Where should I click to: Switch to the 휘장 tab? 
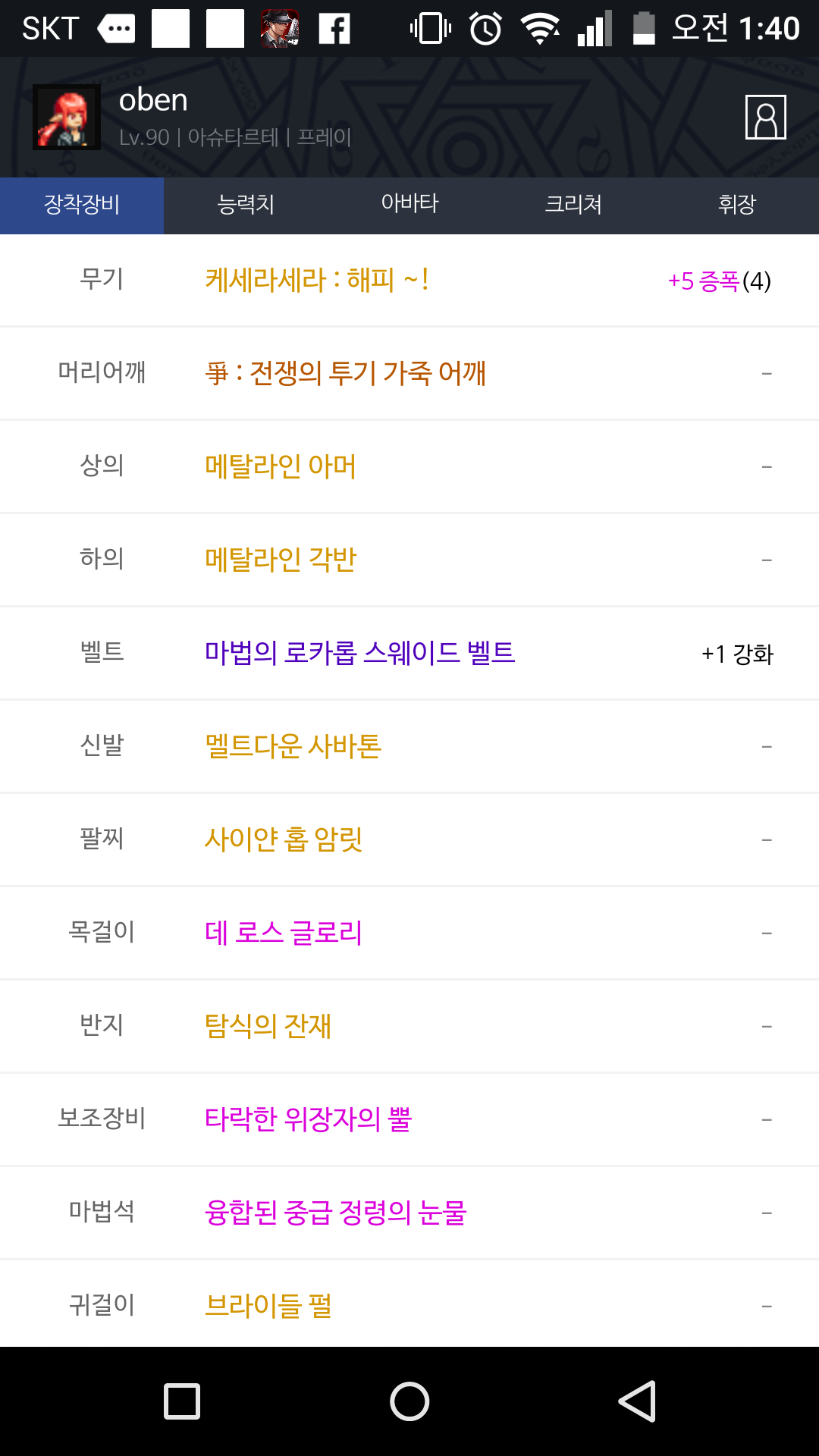pos(737,205)
